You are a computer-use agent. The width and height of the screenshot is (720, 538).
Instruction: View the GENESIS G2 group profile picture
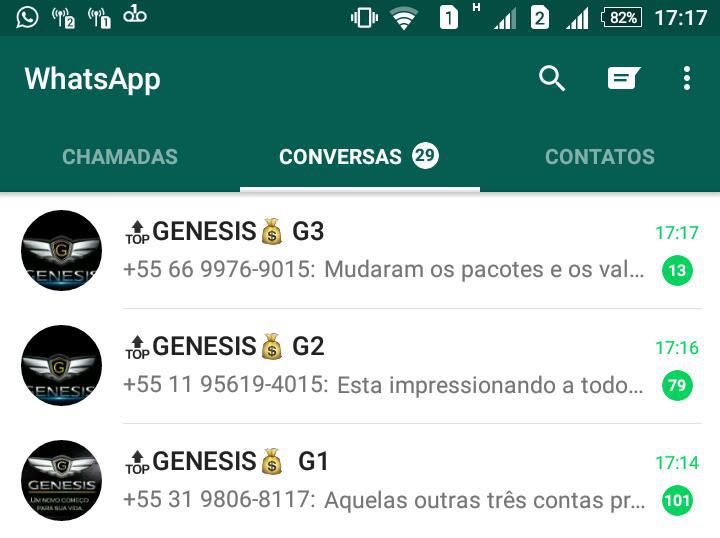(x=62, y=366)
